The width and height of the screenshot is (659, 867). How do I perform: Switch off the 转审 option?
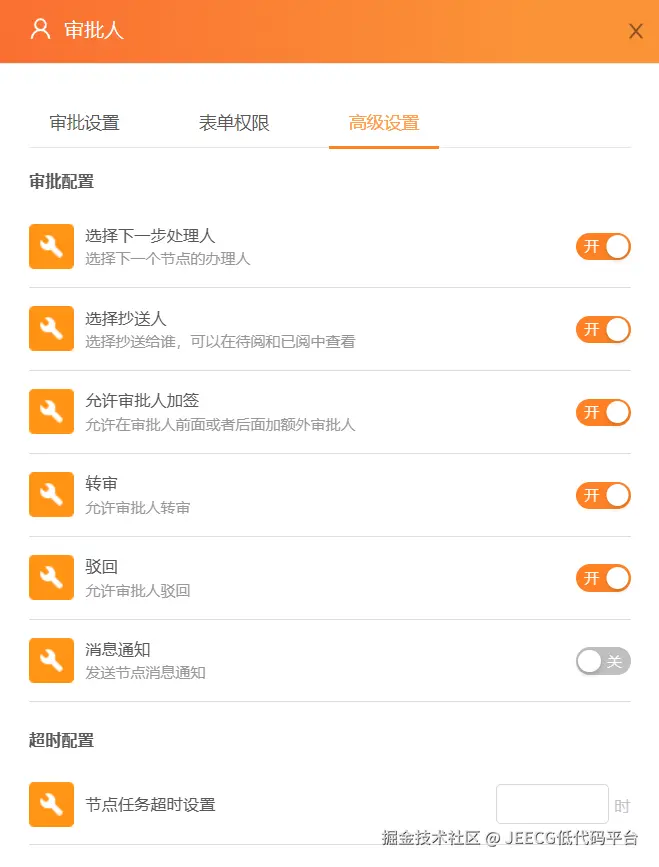(603, 495)
